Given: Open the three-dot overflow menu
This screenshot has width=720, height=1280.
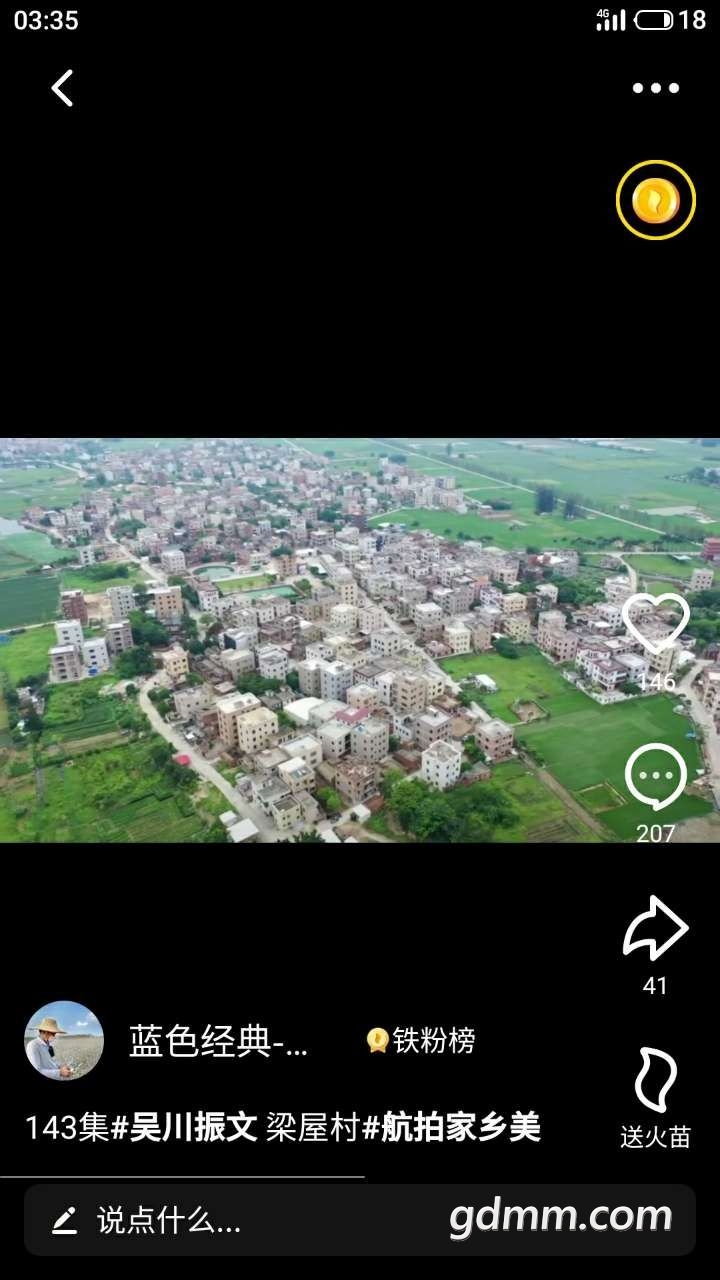Looking at the screenshot, I should pos(655,88).
